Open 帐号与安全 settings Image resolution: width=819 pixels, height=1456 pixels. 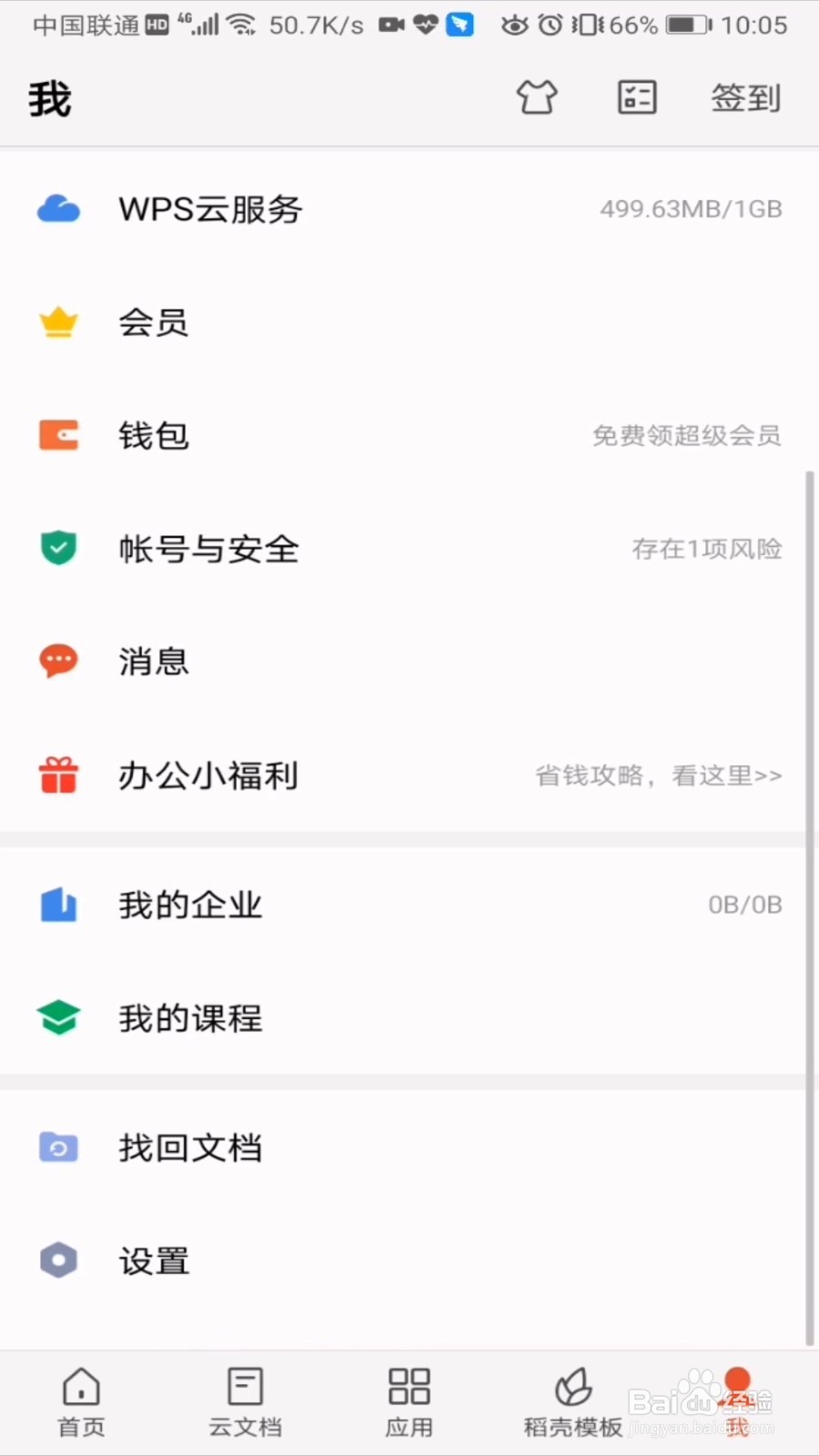(x=409, y=549)
